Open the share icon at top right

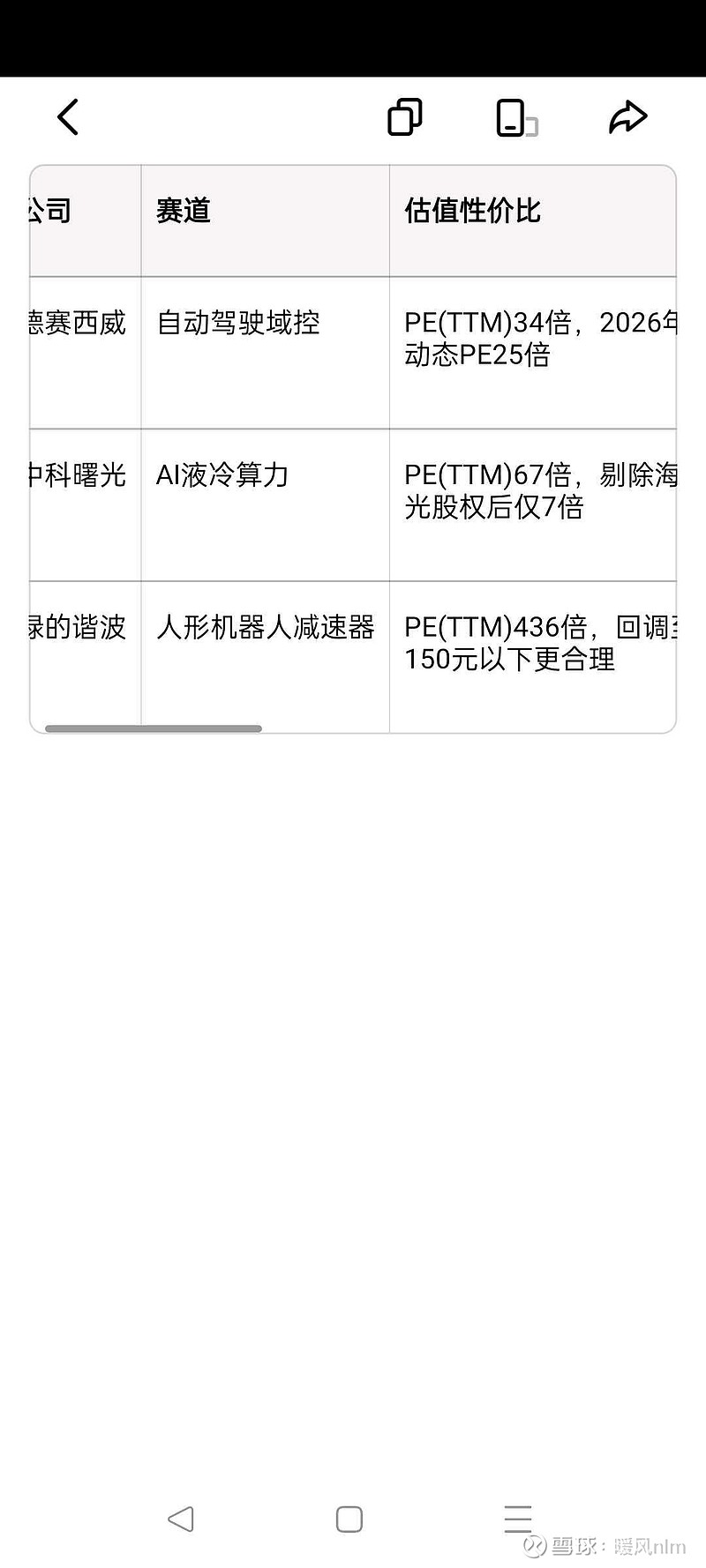(628, 116)
